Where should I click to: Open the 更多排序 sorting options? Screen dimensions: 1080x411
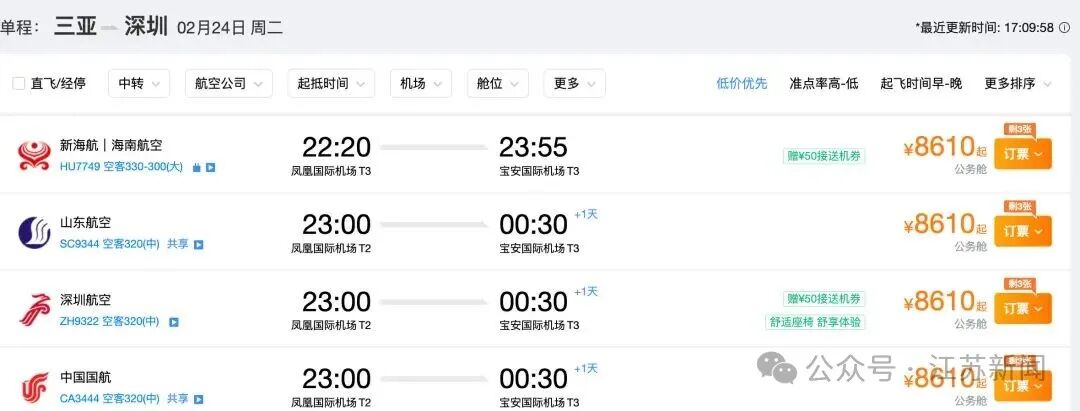pyautogui.click(x=1017, y=84)
